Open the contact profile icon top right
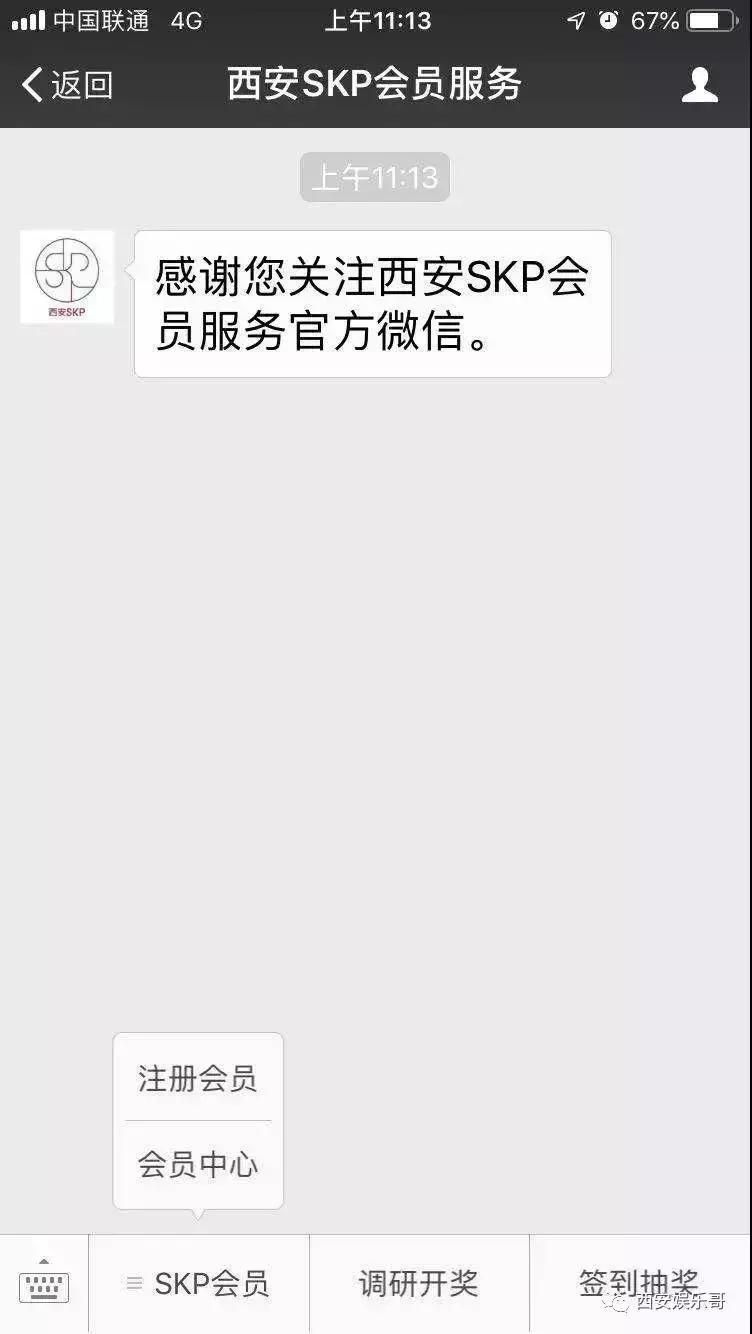The height and width of the screenshot is (1334, 752). point(701,85)
